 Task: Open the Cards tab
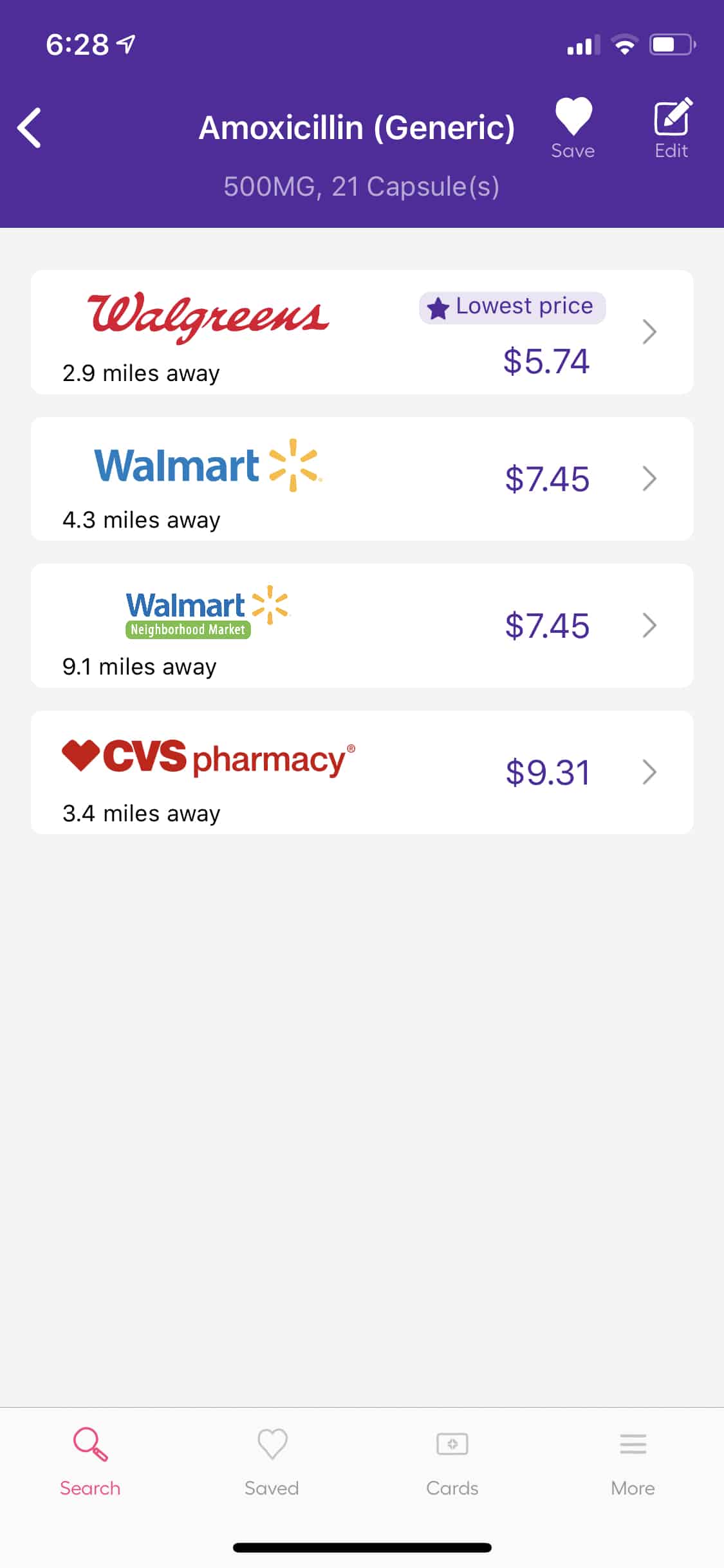[x=452, y=1462]
